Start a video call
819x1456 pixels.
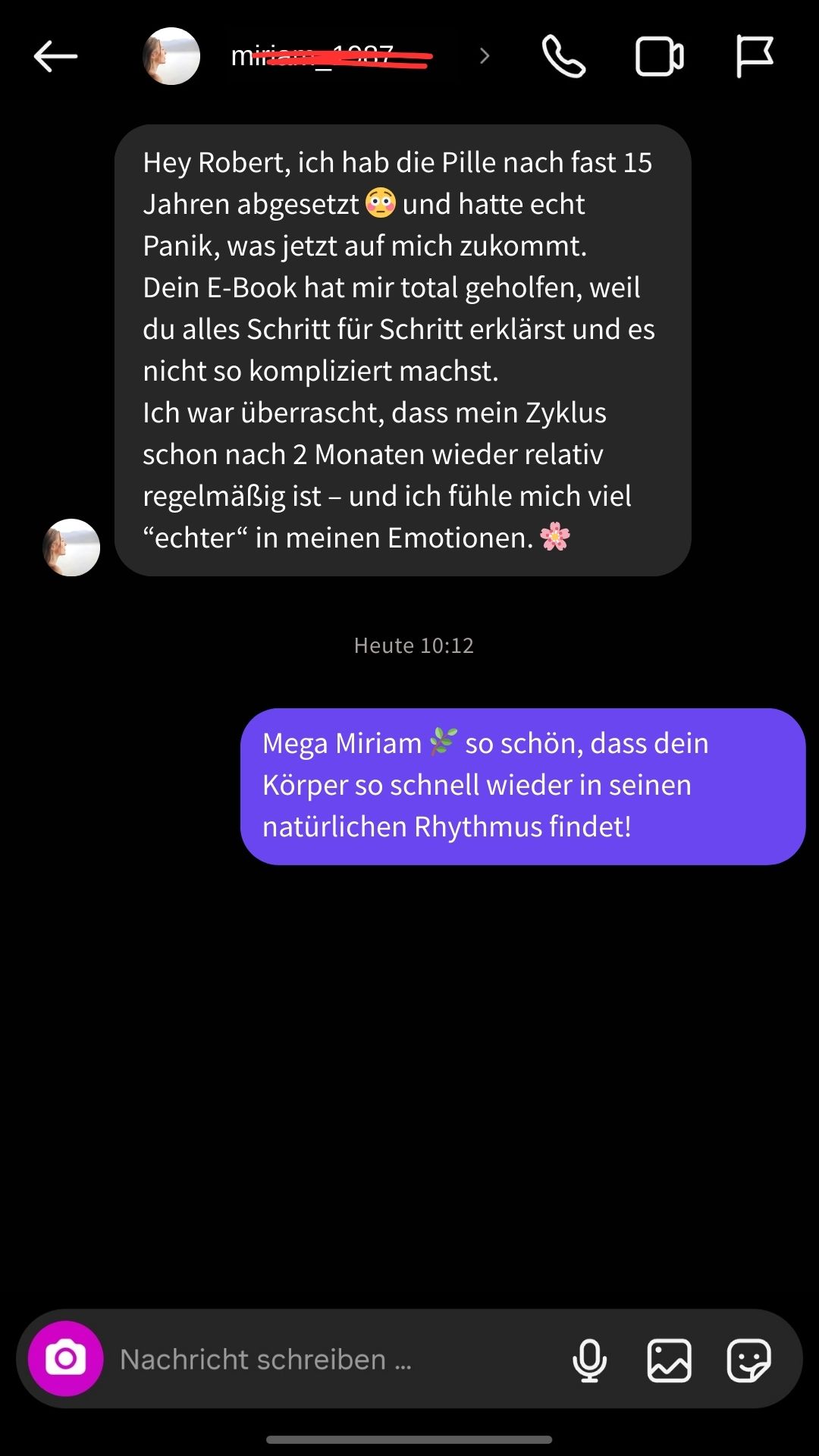[659, 55]
